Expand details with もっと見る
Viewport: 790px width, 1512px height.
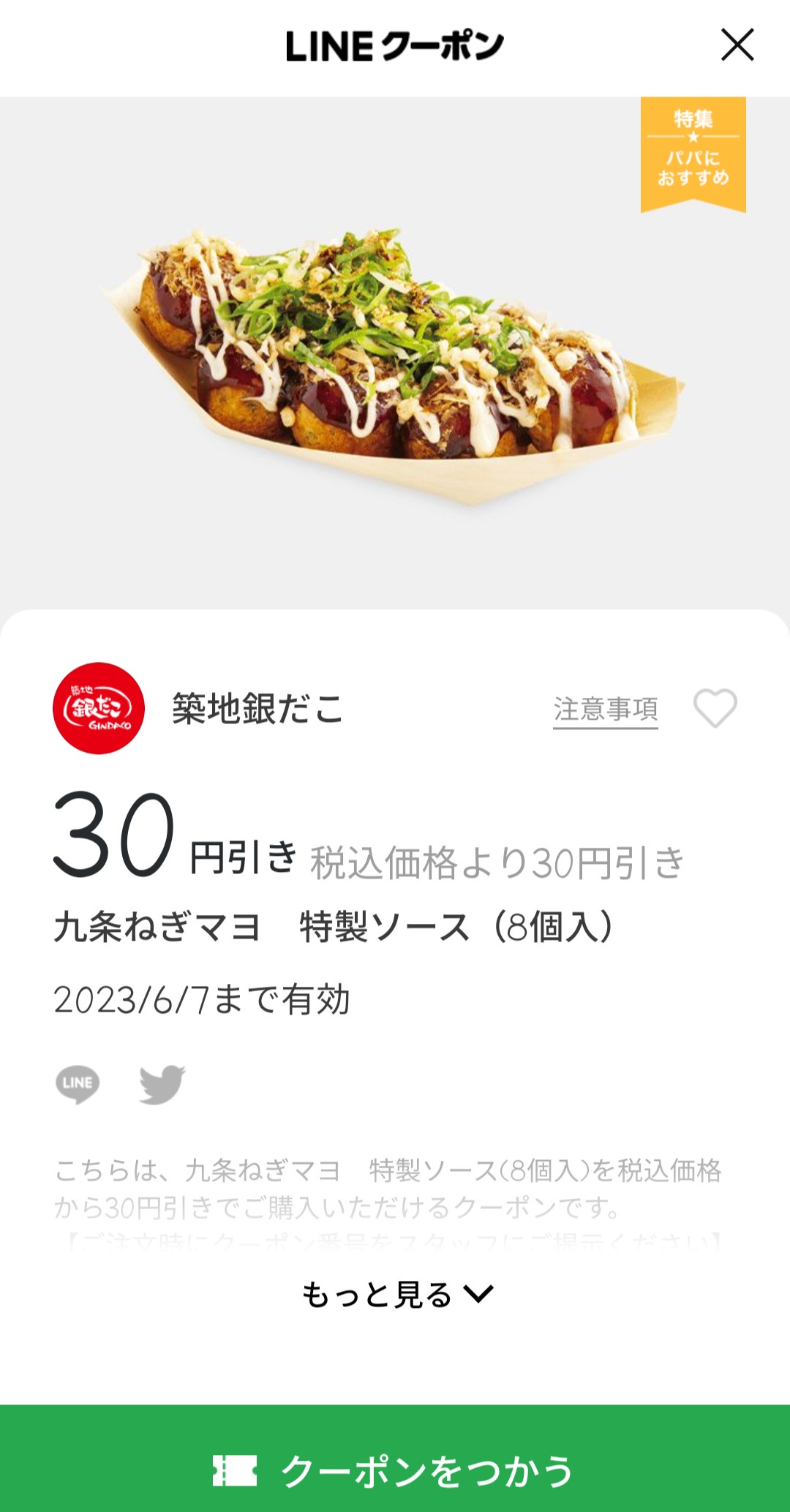397,1295
